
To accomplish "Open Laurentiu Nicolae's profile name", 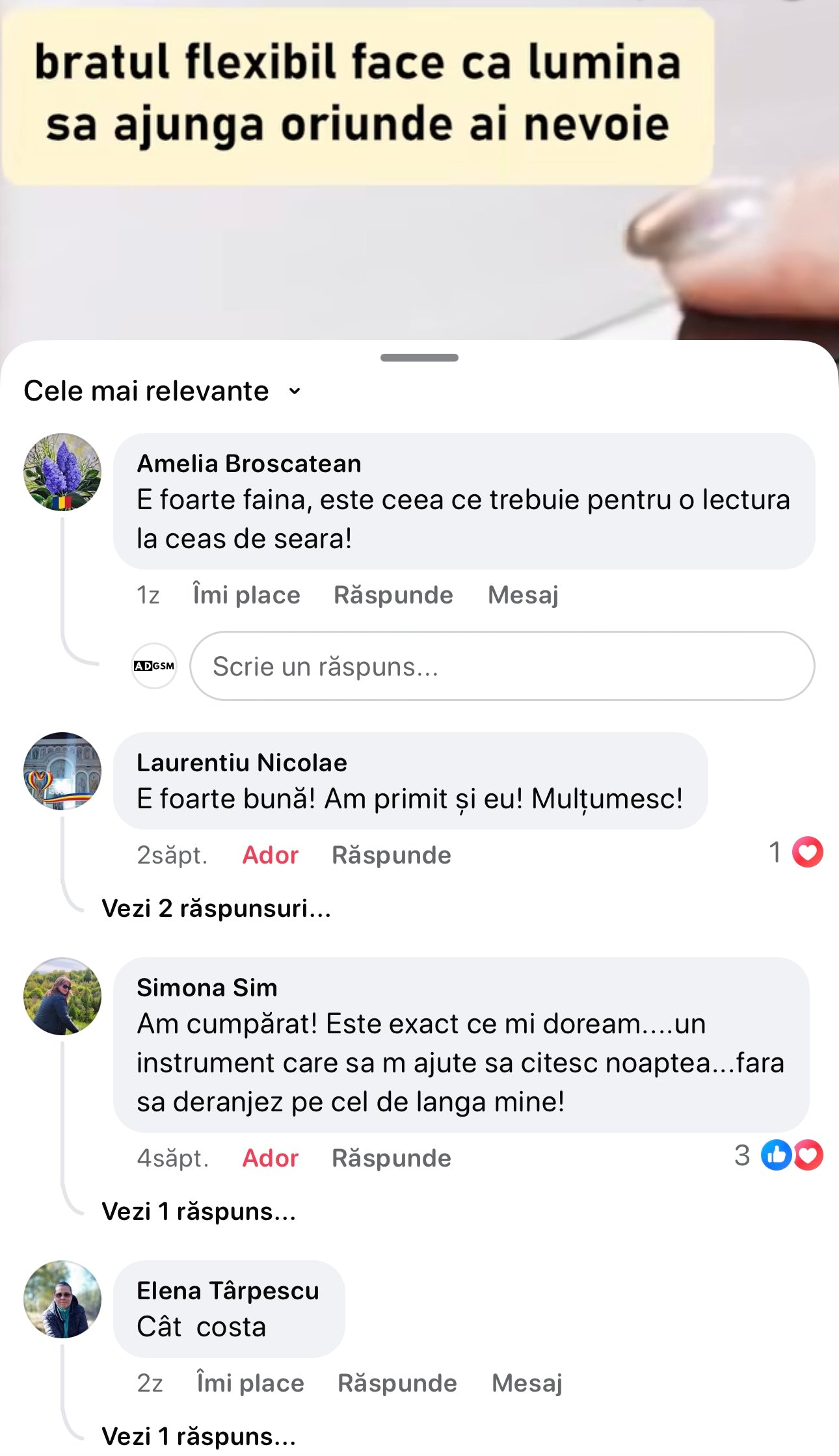I will (x=242, y=763).
